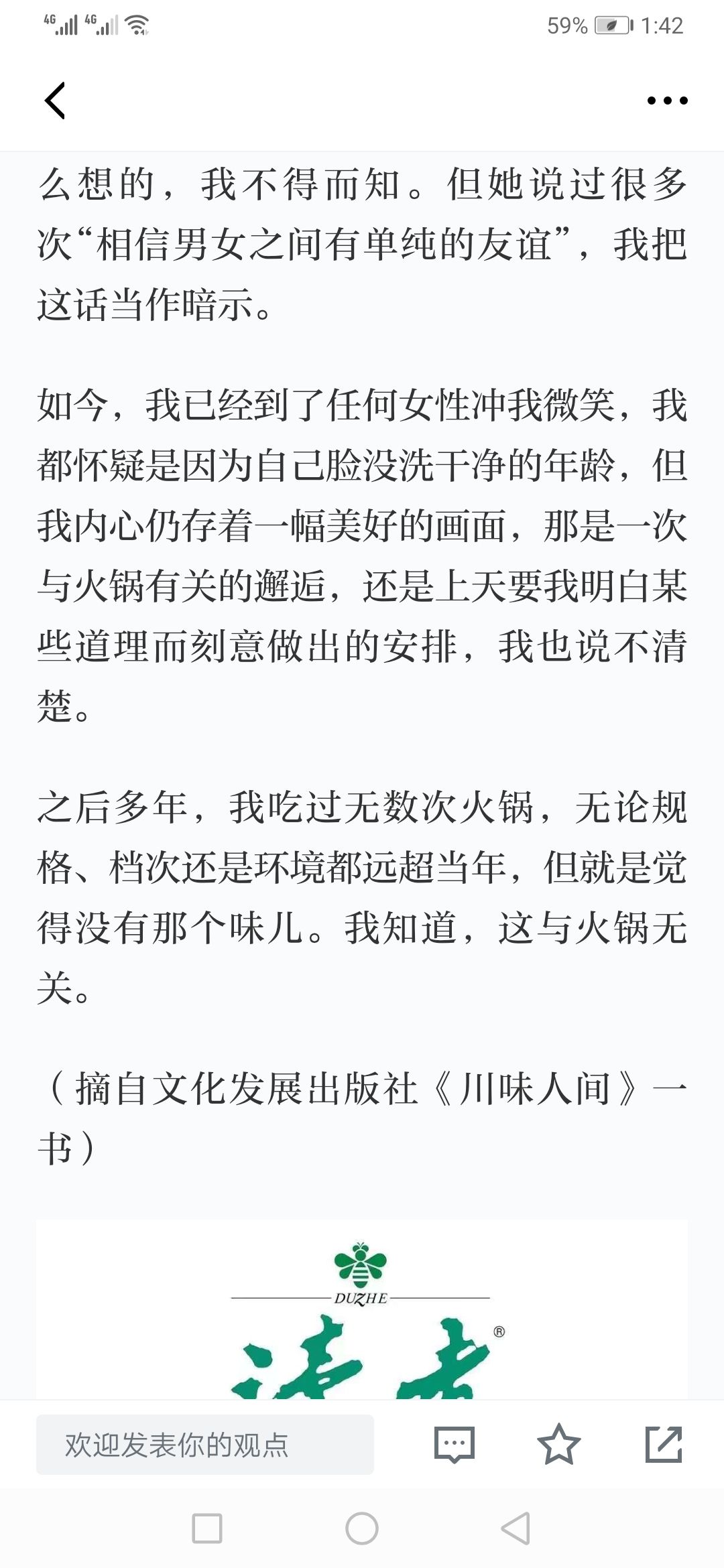Tap the system home button
Image resolution: width=724 pixels, height=1568 pixels.
tap(362, 1528)
